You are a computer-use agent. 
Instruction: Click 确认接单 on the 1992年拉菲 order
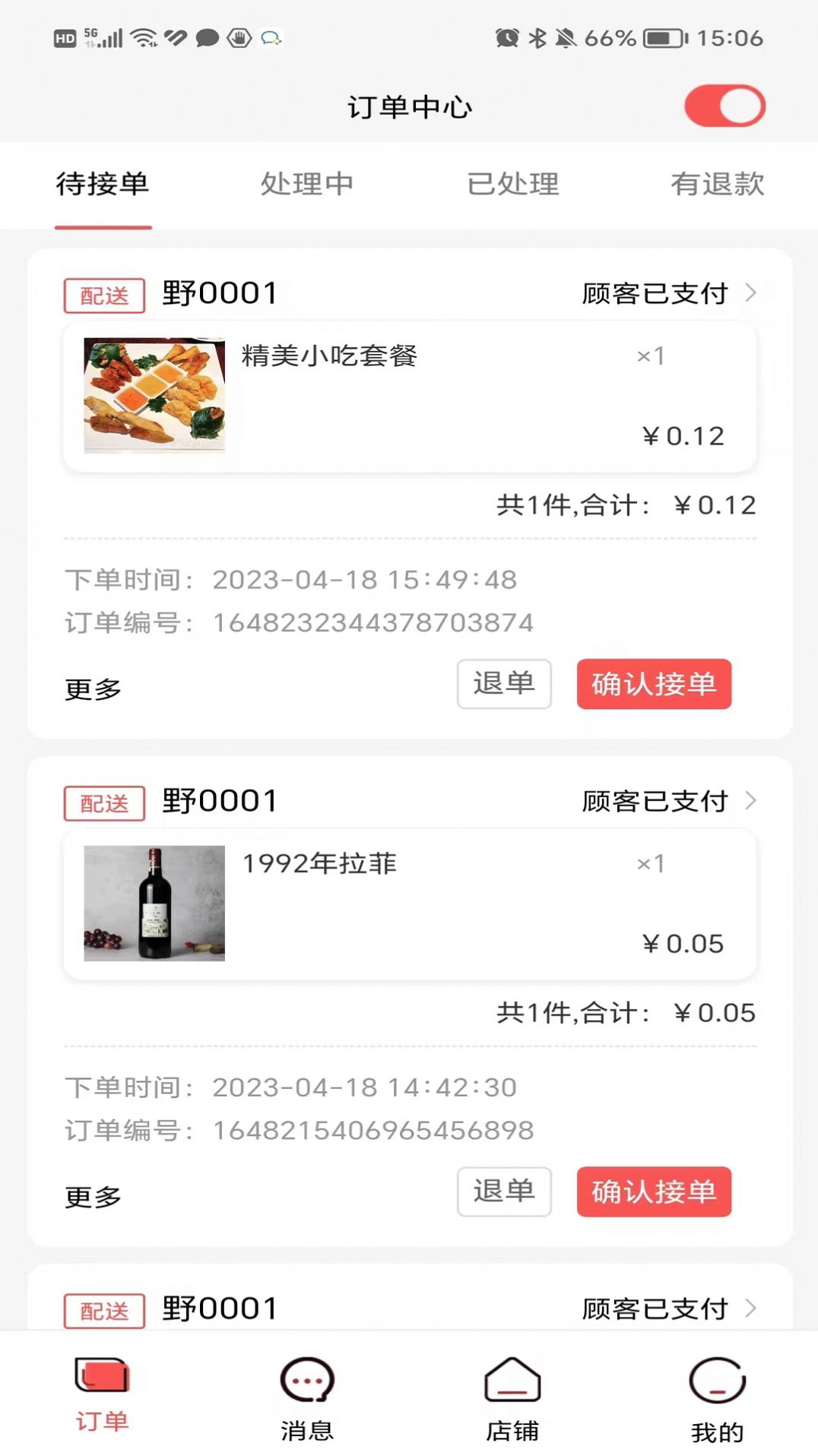[655, 1192]
